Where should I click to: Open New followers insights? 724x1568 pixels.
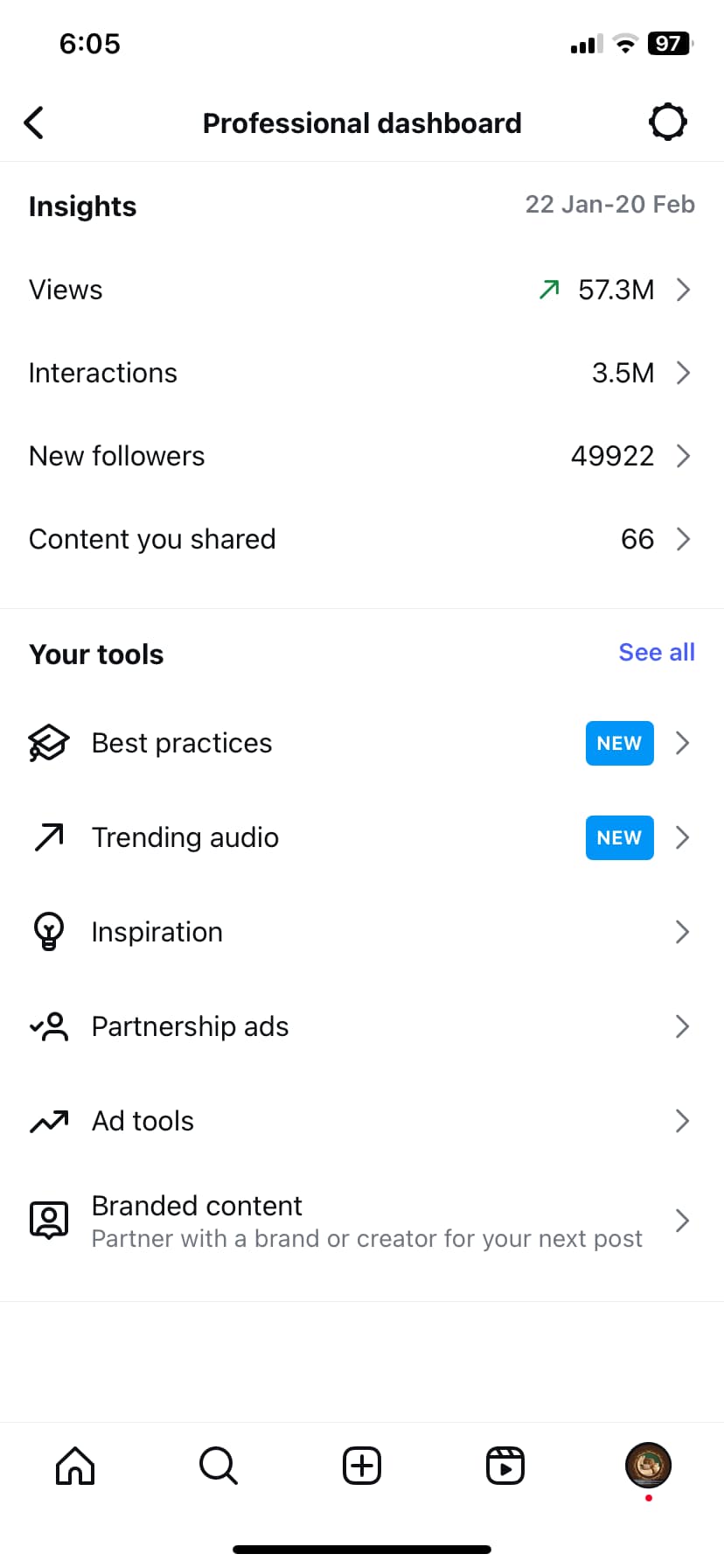coord(362,456)
